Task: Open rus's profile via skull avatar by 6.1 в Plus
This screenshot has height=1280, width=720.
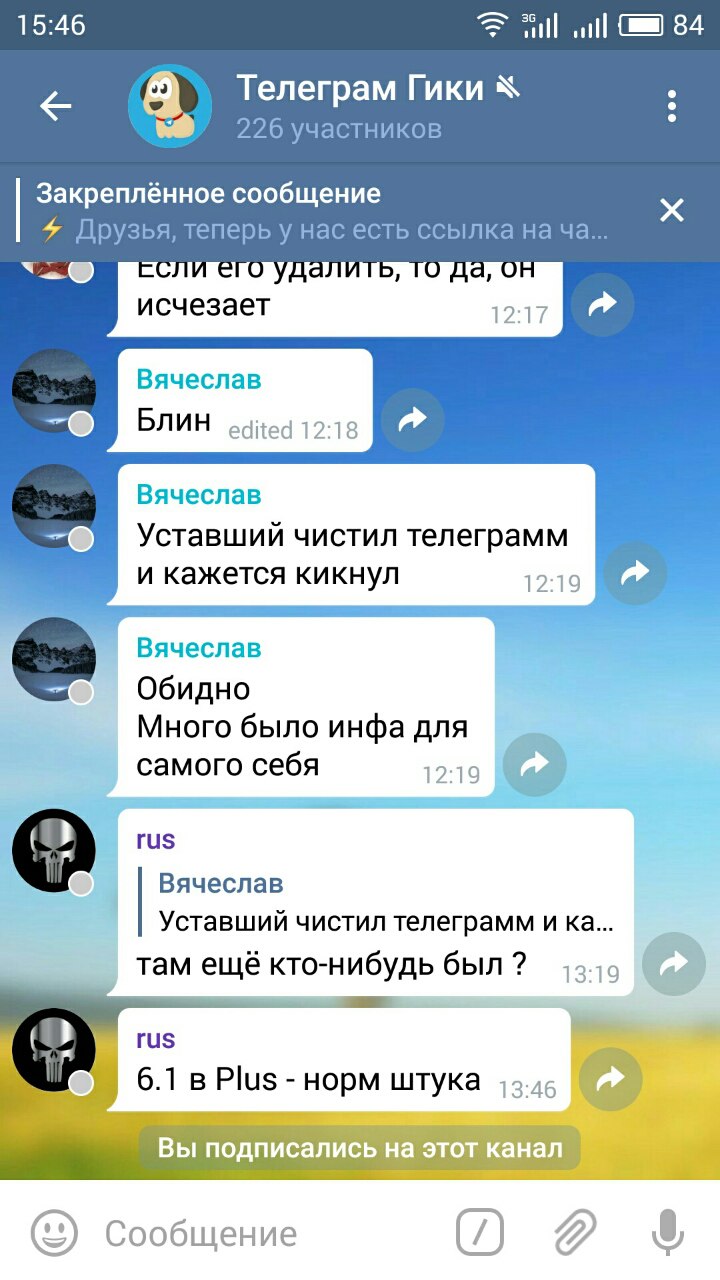Action: click(54, 1050)
